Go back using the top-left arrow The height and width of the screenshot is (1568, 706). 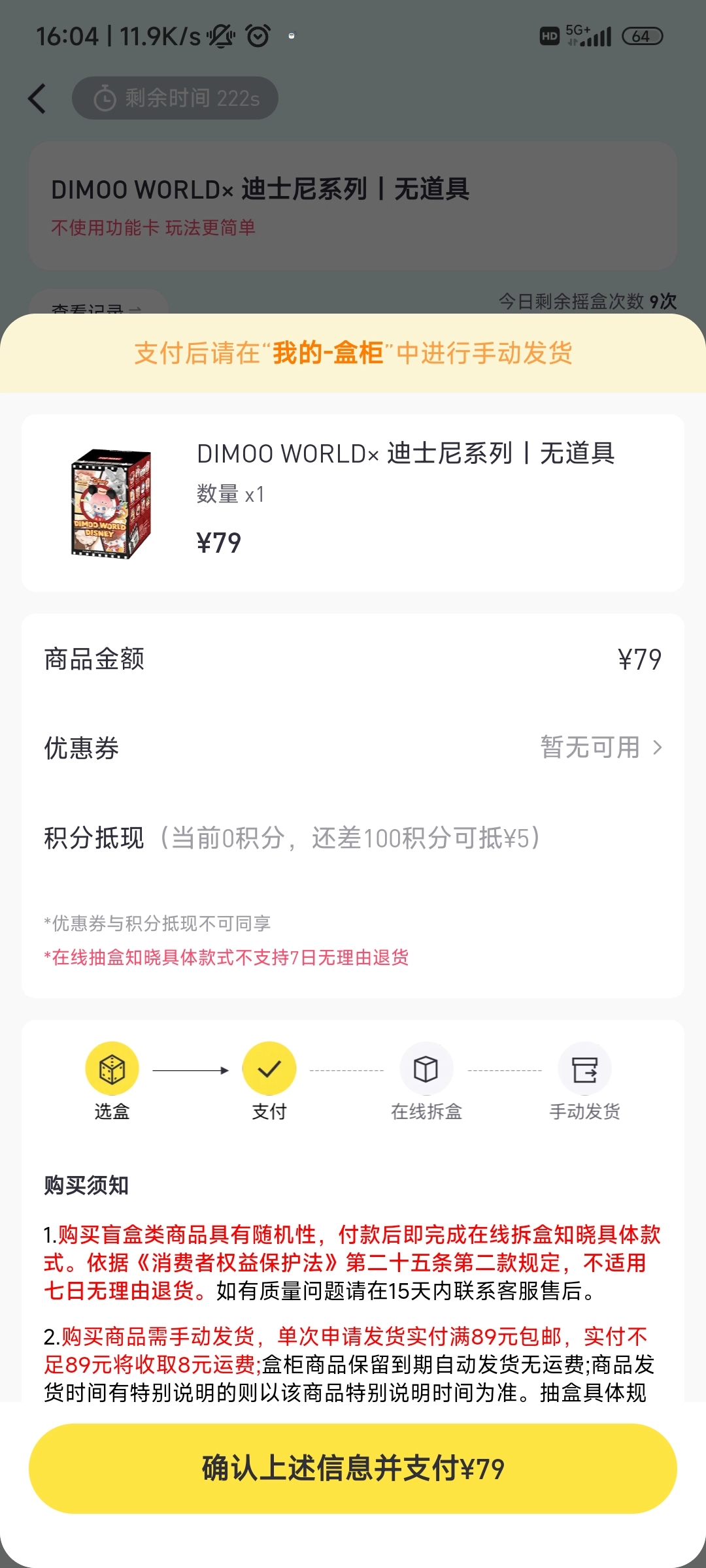click(38, 99)
